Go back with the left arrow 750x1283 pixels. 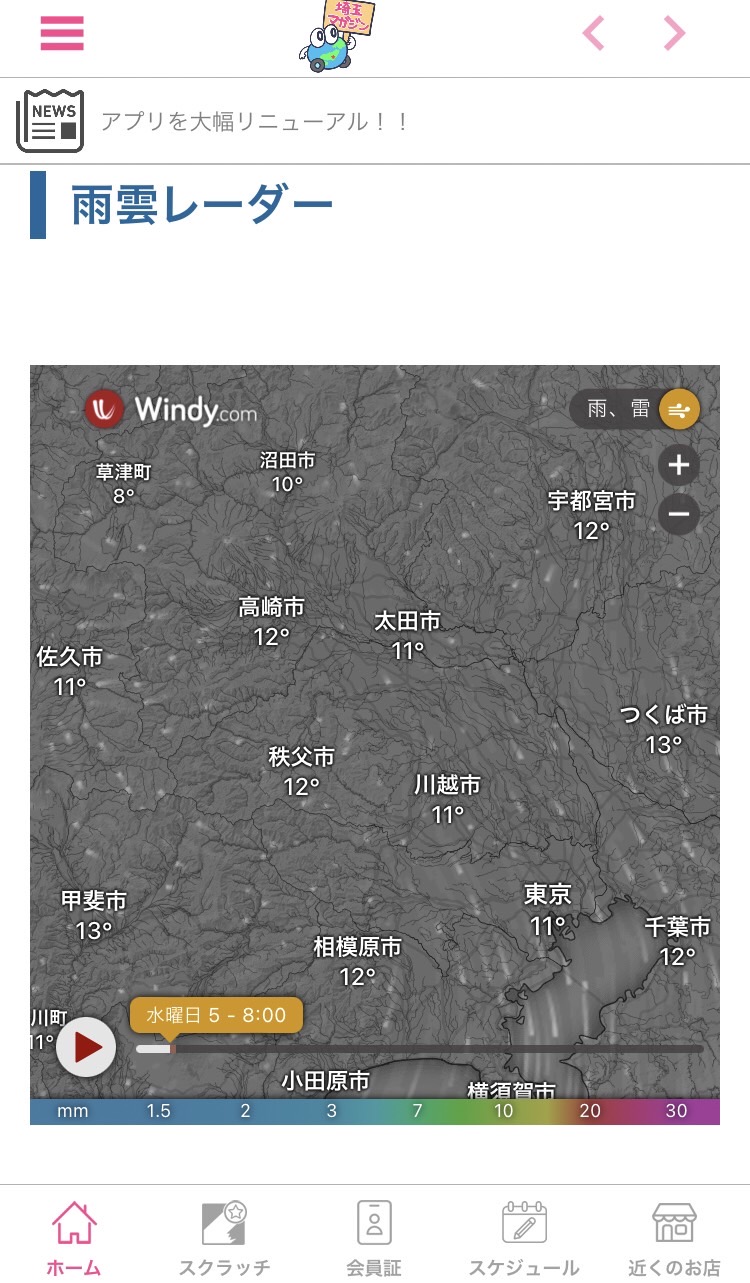pos(594,34)
